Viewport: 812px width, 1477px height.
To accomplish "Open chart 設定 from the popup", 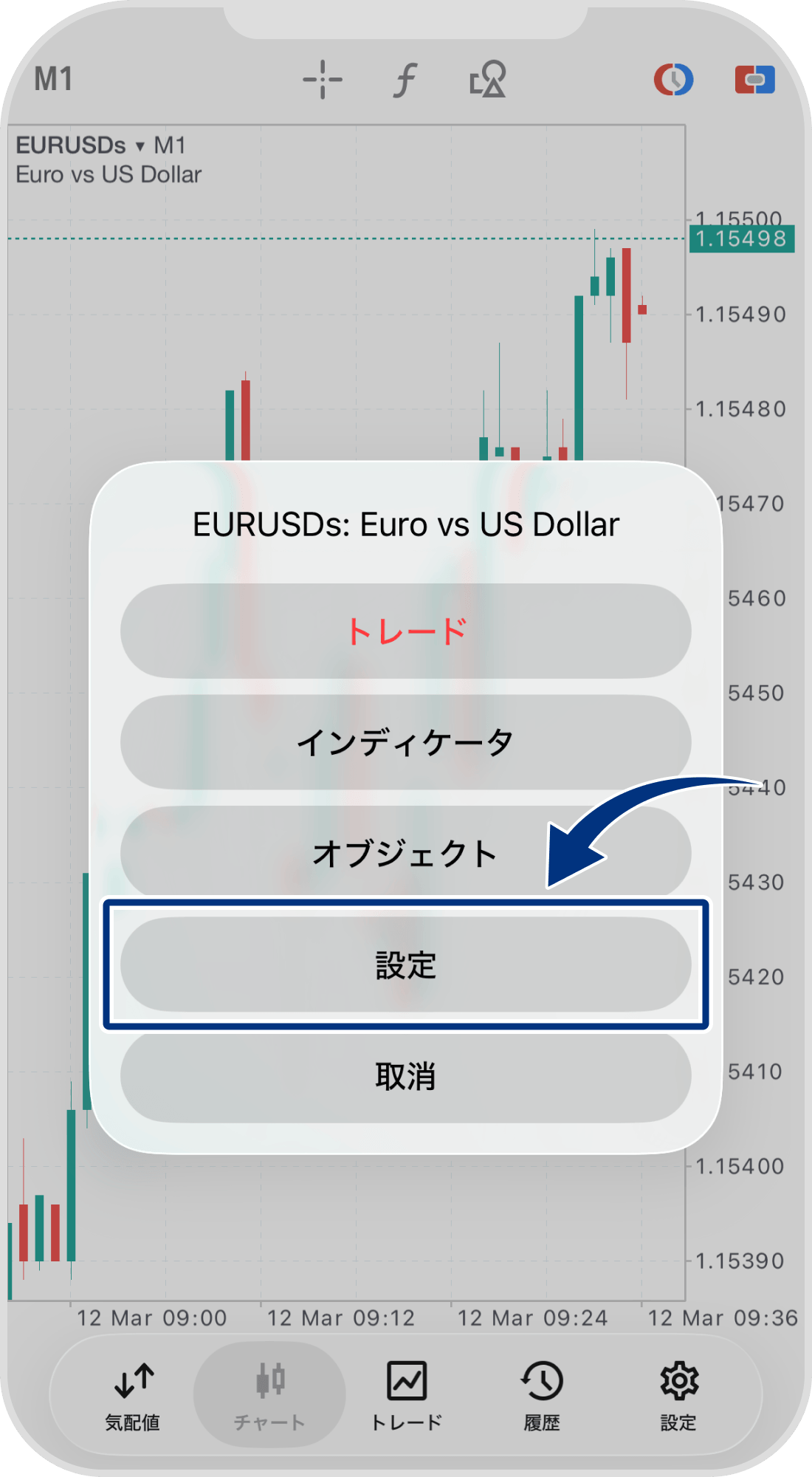I will (x=405, y=964).
